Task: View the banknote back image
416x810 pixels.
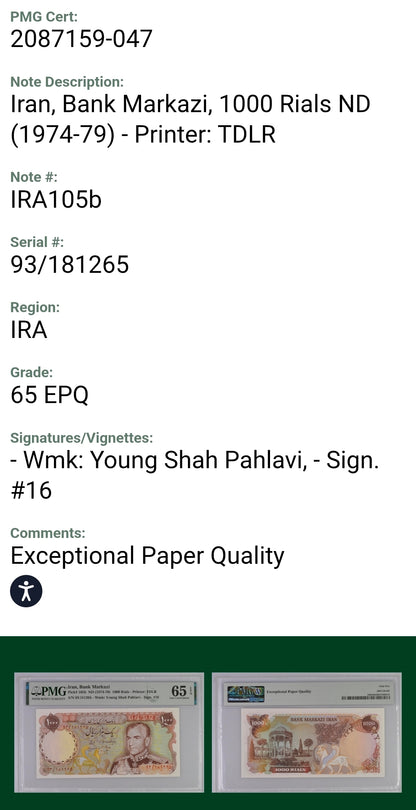Action: (x=307, y=732)
